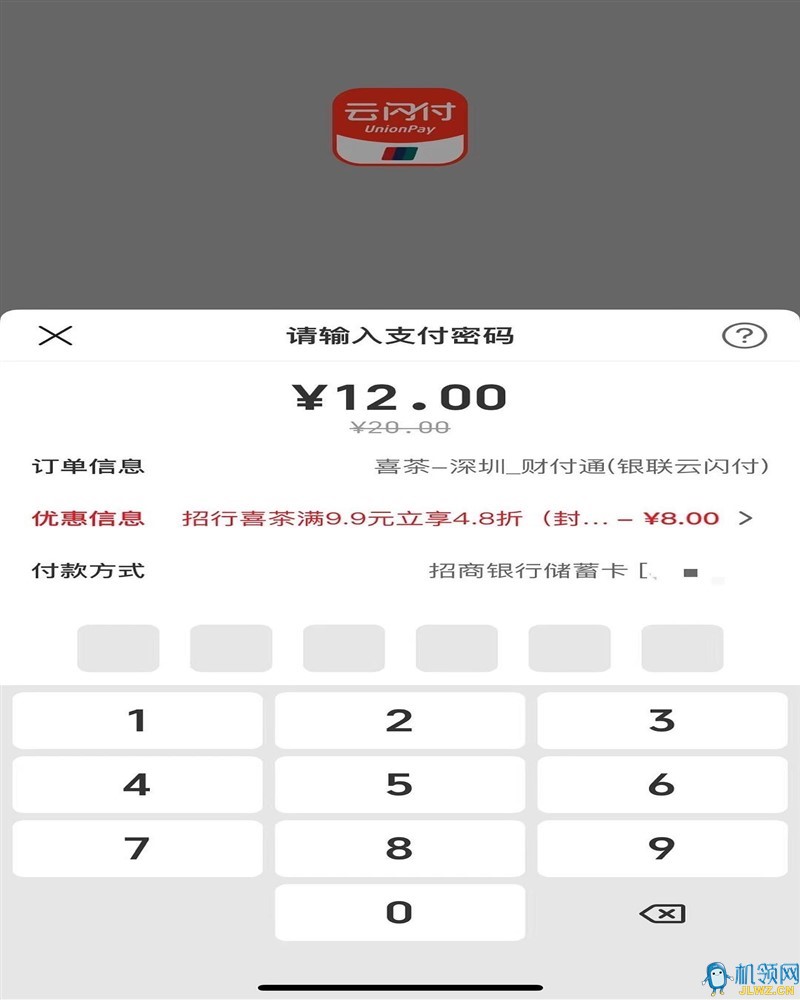Enter digit 5 on the keypad
The height and width of the screenshot is (1000, 800).
point(399,784)
